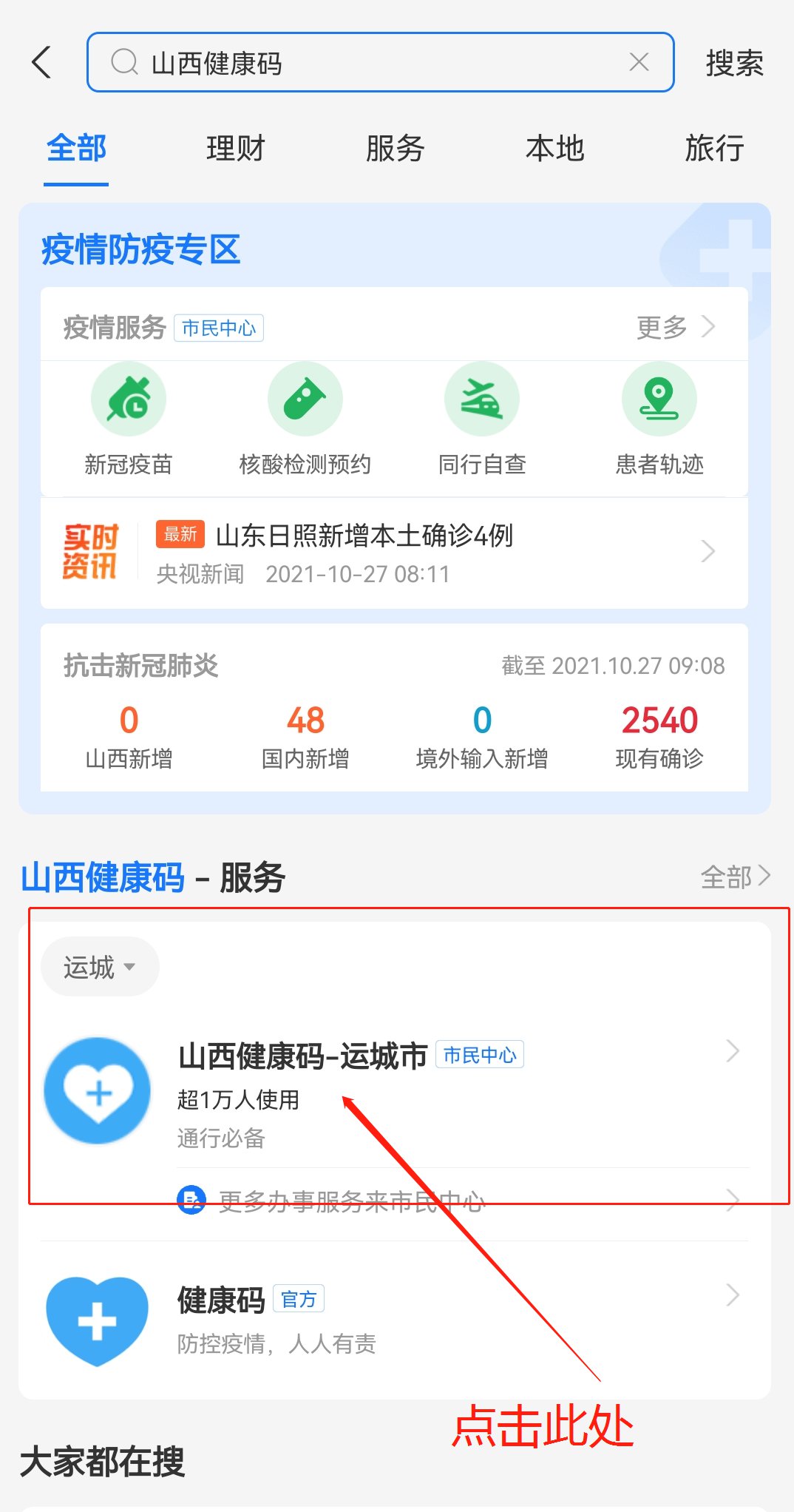Tap the search field containing 山西健康码
Viewport: 794px width, 1512px height.
(x=370, y=62)
